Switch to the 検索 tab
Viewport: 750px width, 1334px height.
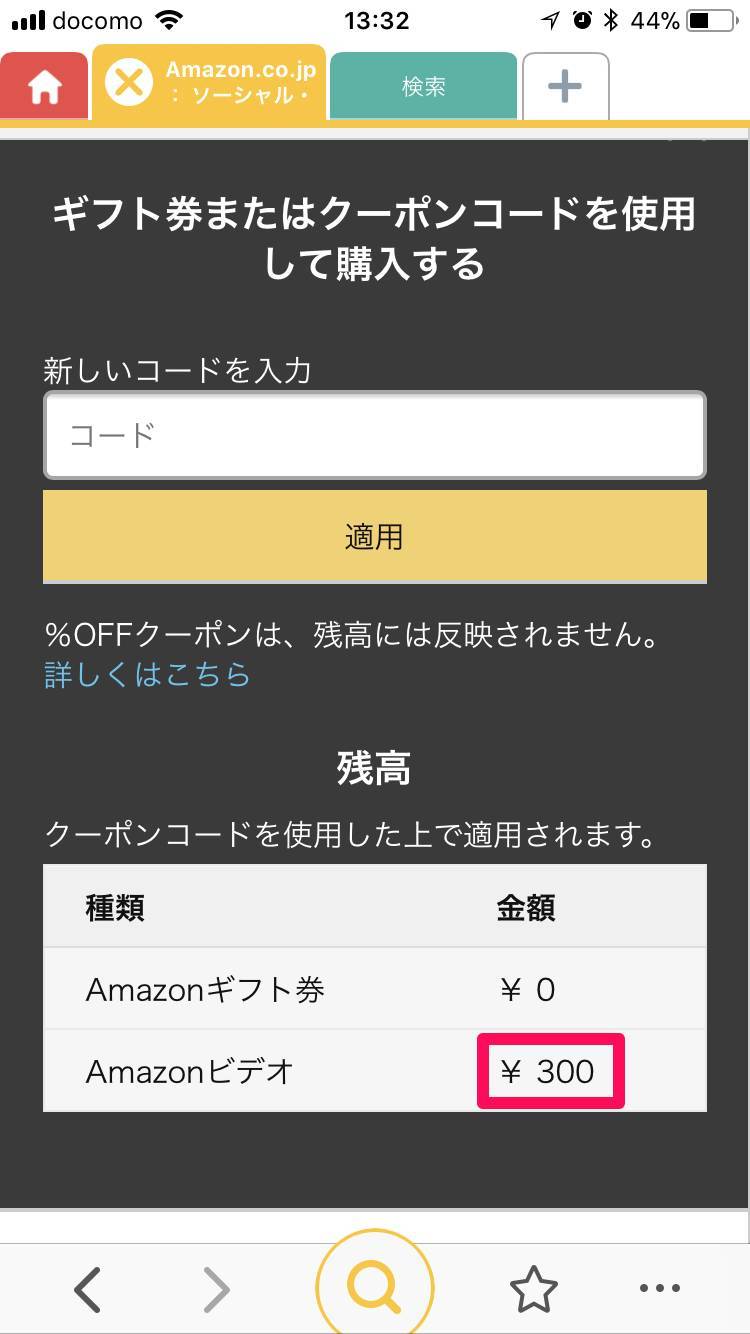click(424, 87)
